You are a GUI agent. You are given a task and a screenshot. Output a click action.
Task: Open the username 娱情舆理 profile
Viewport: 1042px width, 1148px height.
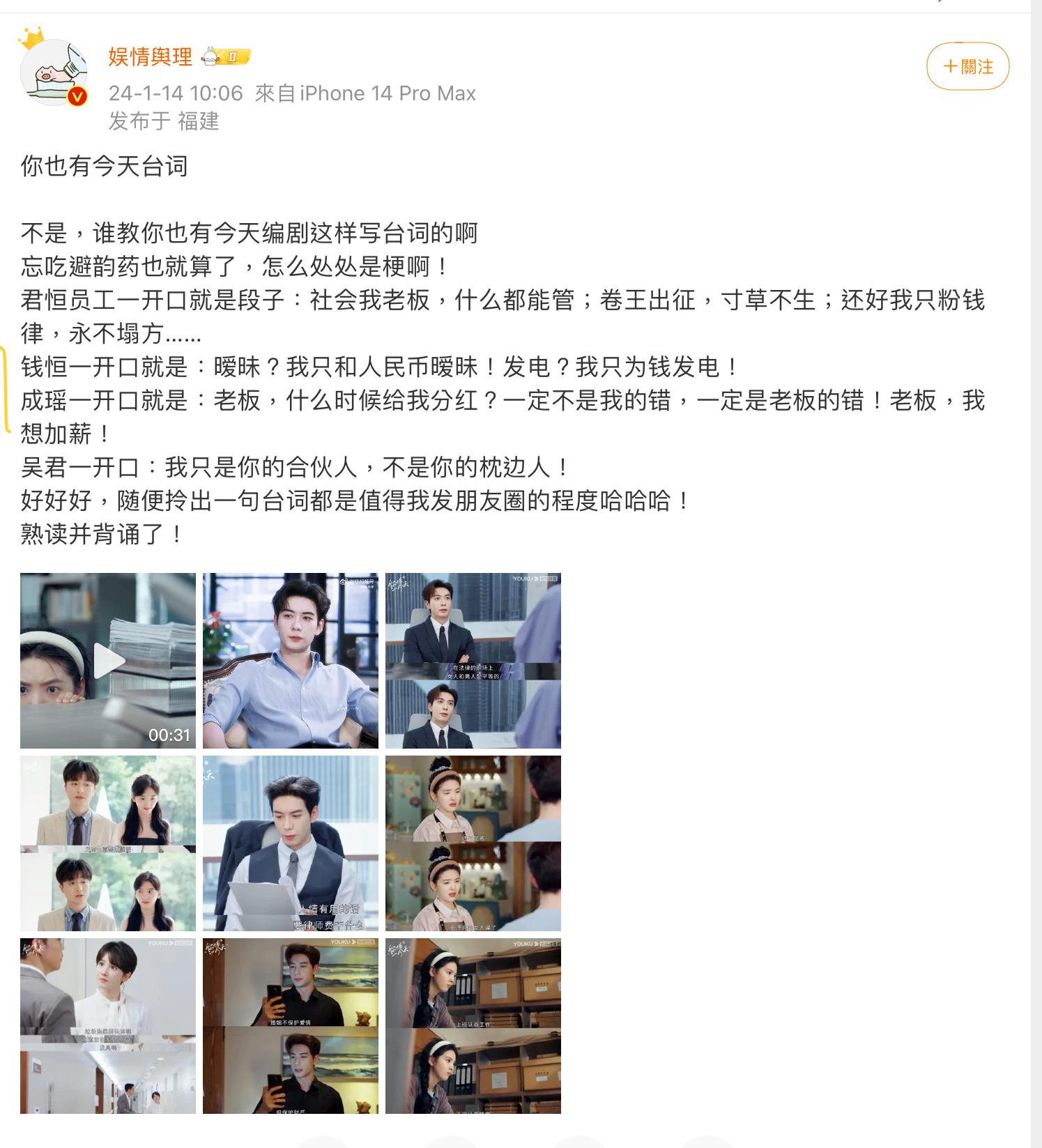pos(150,56)
